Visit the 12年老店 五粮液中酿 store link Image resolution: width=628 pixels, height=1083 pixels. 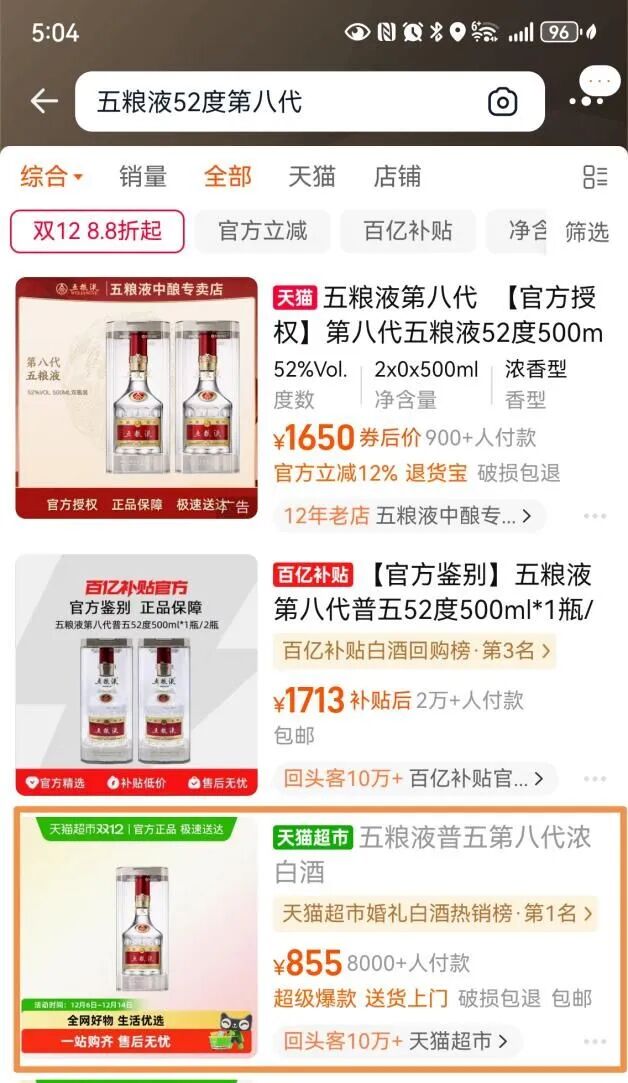(410, 516)
